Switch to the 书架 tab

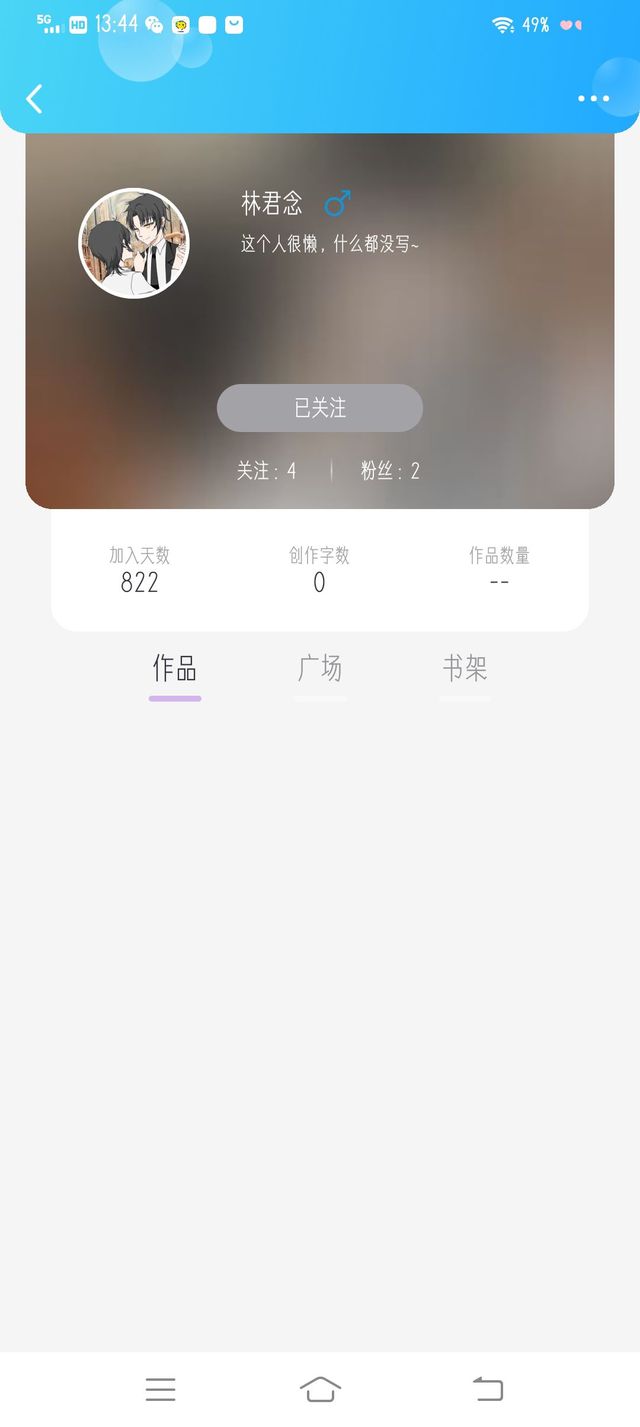click(465, 669)
